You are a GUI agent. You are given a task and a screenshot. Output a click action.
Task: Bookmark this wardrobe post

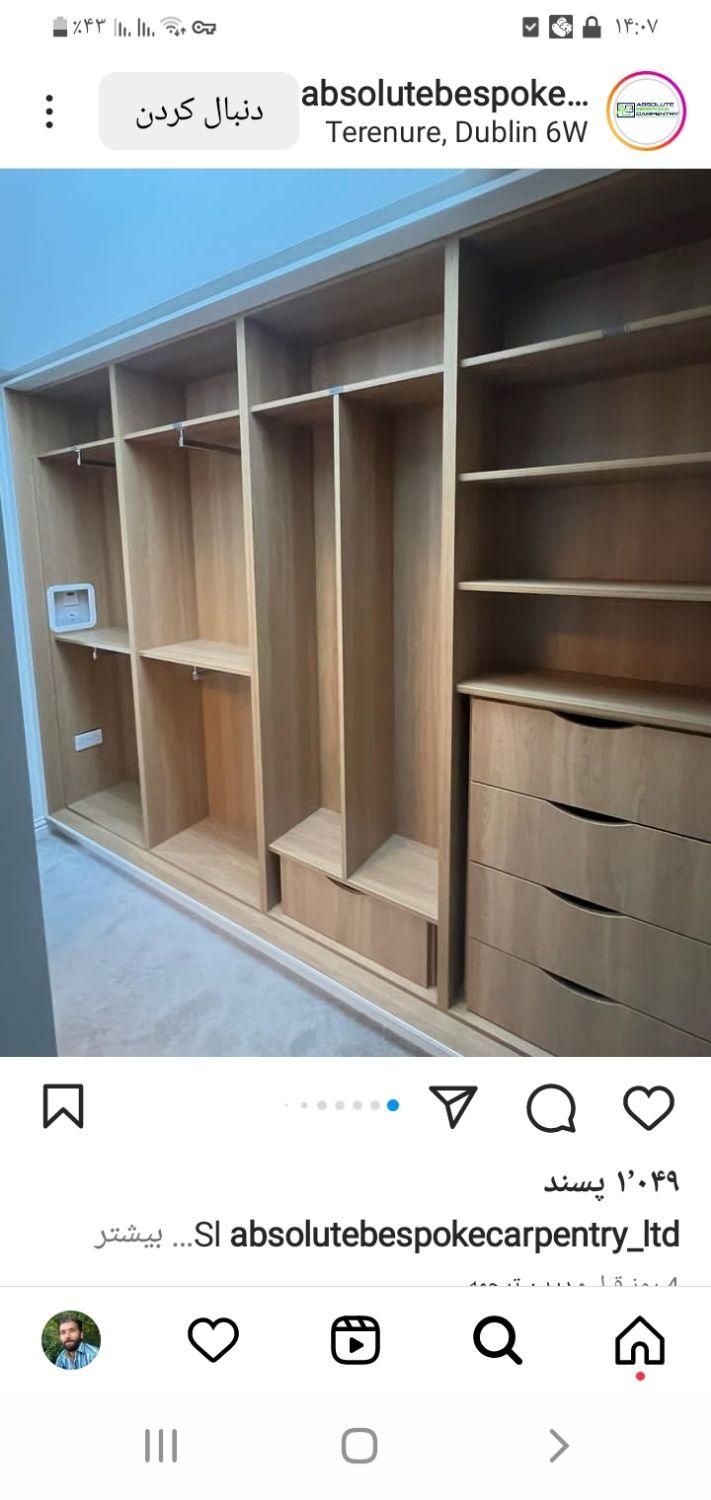tap(63, 1107)
